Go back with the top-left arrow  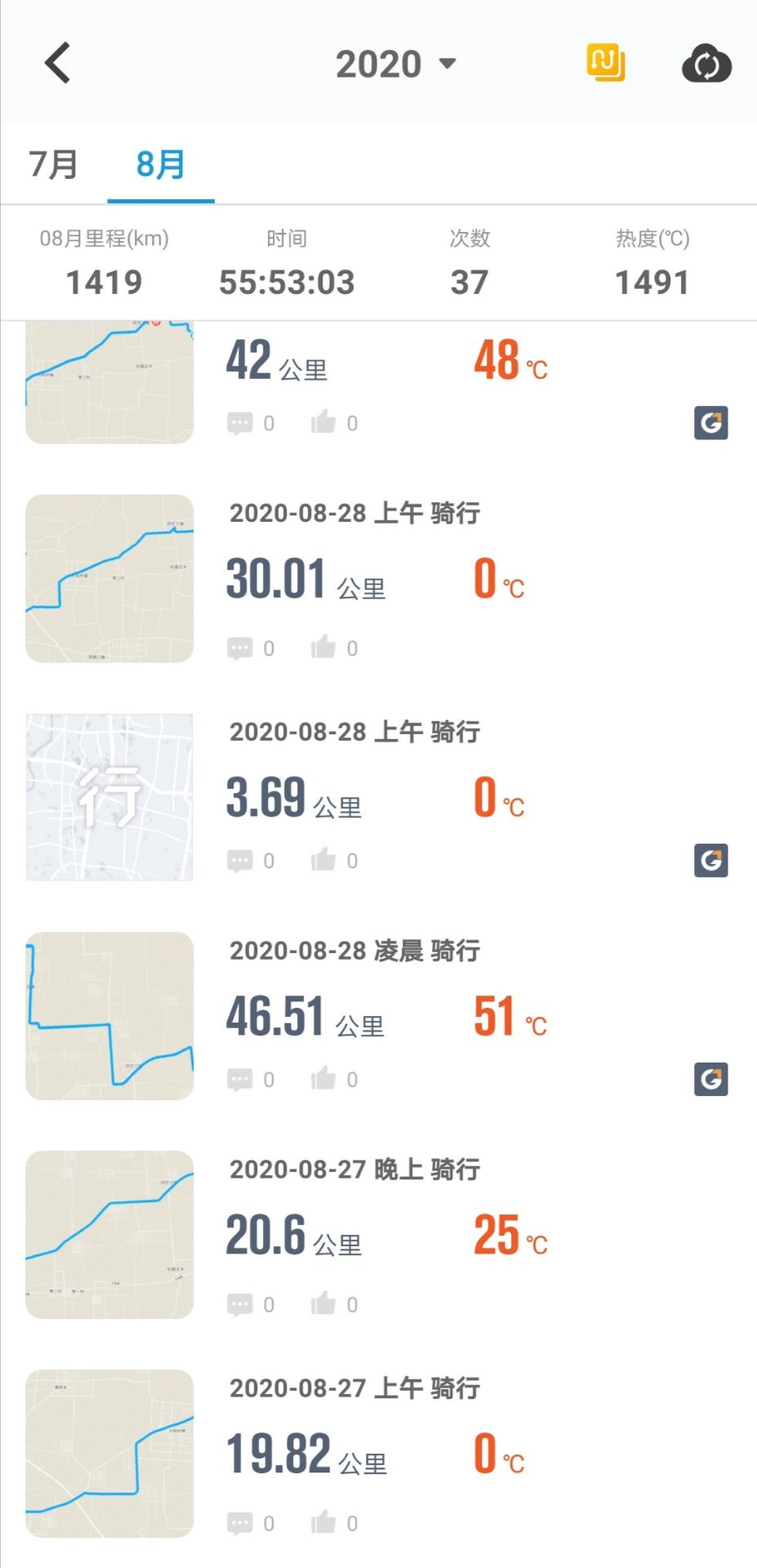tap(57, 63)
